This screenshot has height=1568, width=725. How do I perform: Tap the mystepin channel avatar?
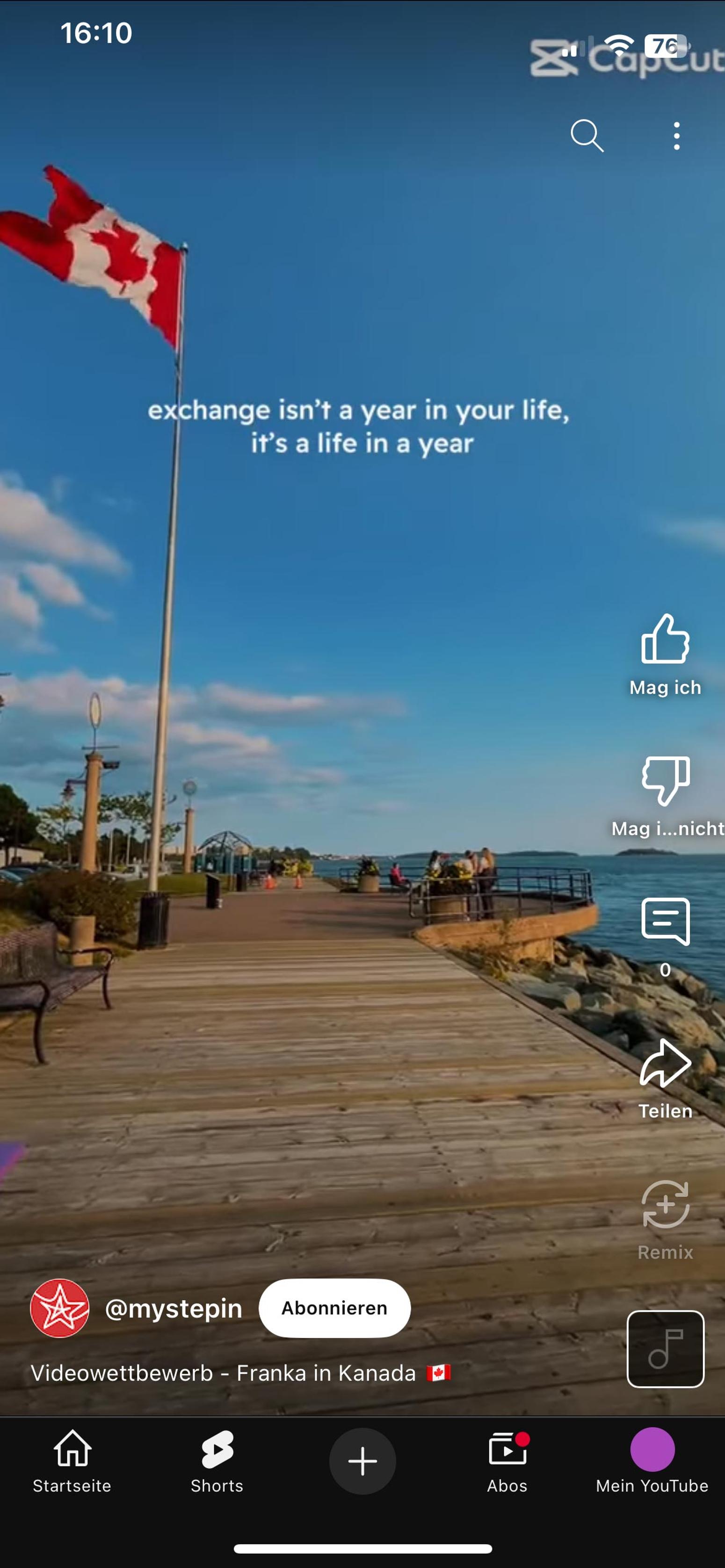(60, 1309)
